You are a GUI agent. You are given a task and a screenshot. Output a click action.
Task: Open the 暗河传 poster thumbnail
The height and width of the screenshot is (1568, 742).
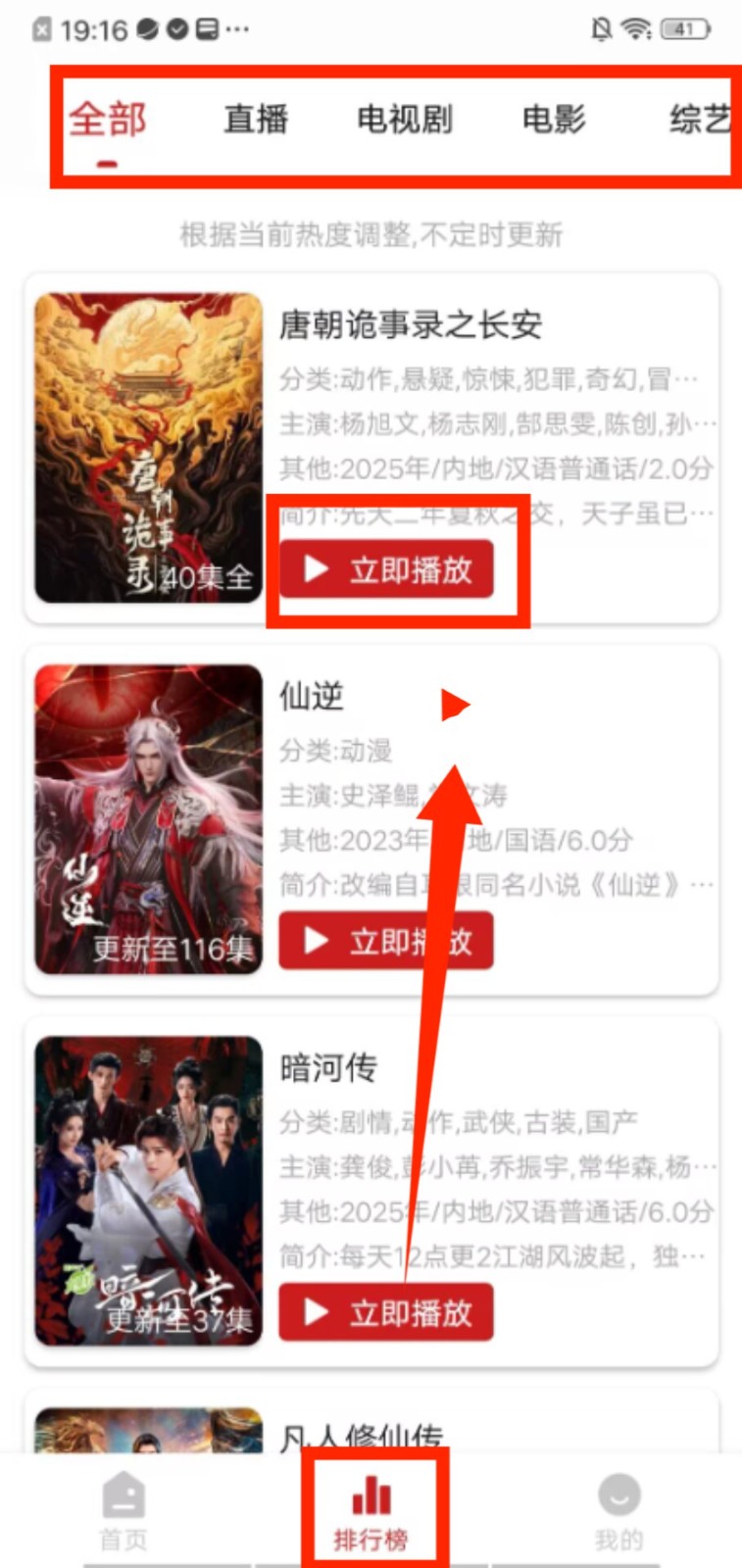point(149,1191)
